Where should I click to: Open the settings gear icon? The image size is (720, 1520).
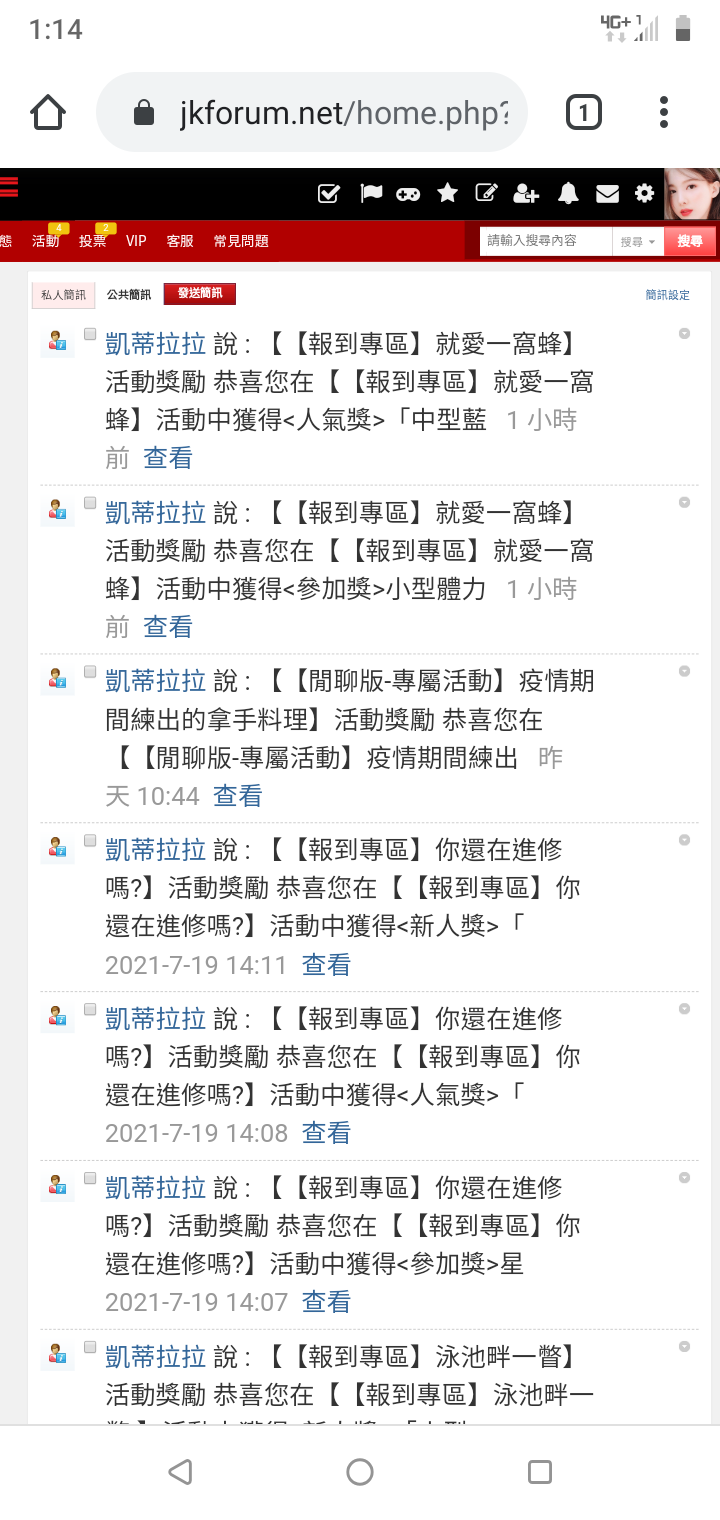[645, 194]
